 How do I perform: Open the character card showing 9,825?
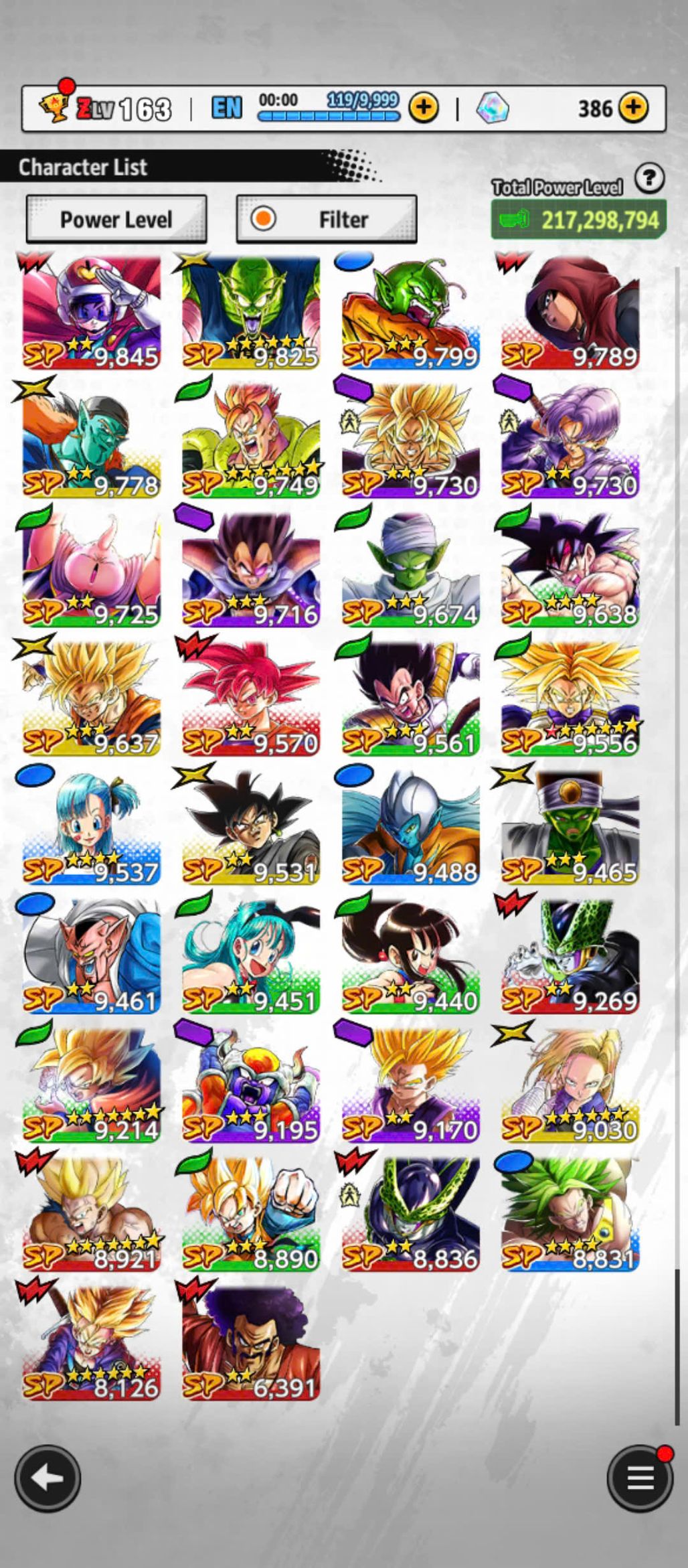click(x=251, y=313)
